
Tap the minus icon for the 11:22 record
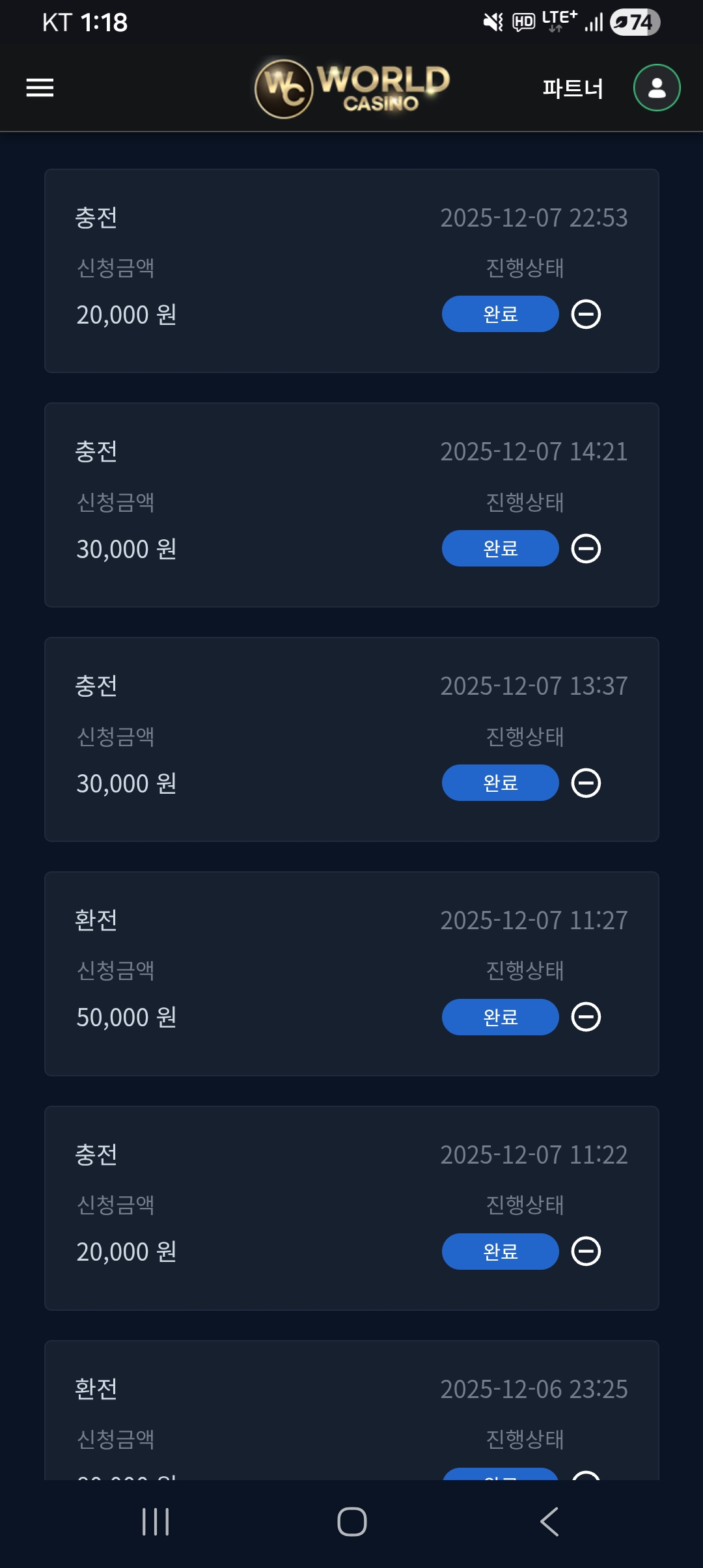pyautogui.click(x=586, y=1252)
